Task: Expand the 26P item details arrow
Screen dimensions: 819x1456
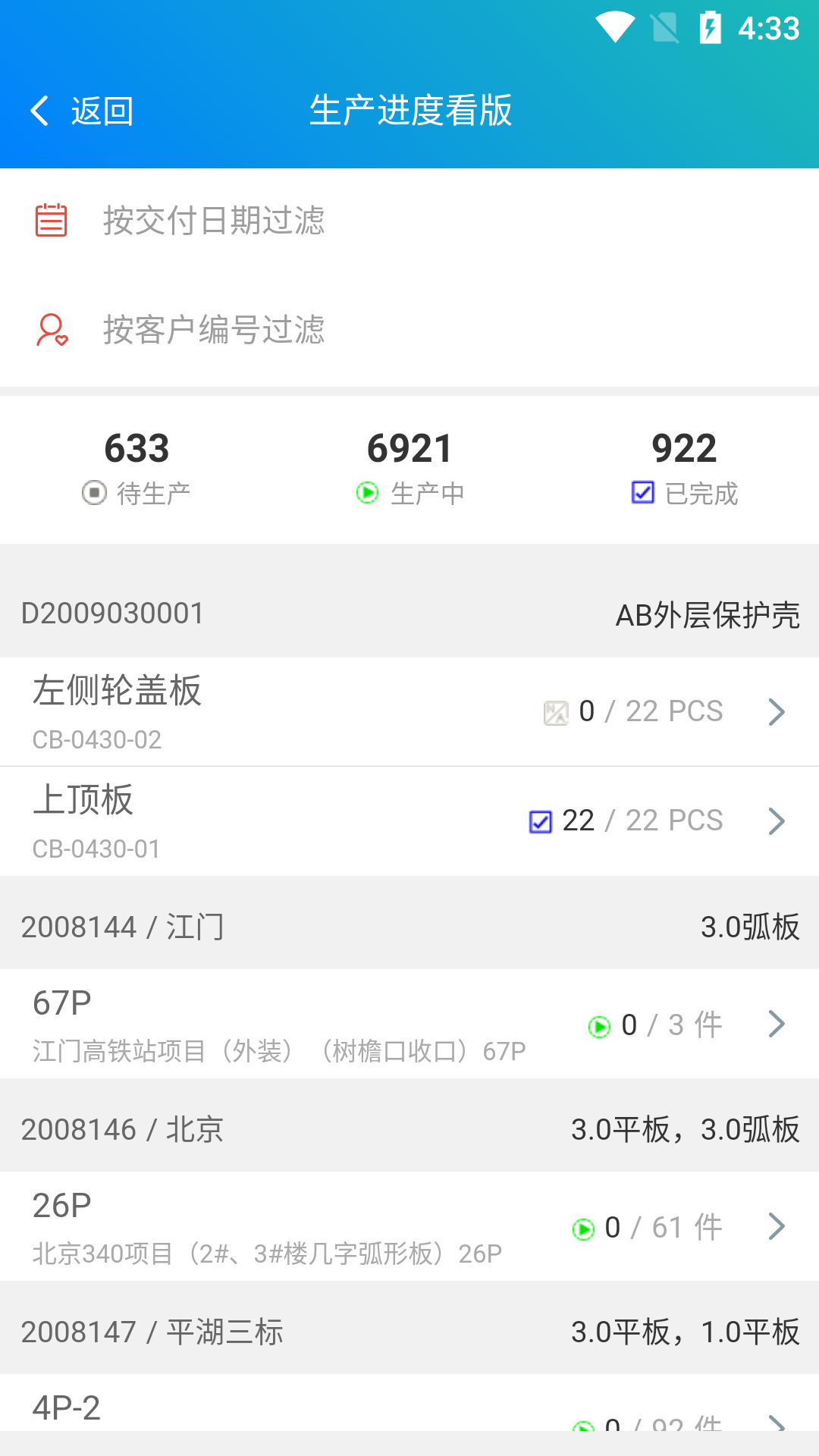Action: tap(777, 1226)
